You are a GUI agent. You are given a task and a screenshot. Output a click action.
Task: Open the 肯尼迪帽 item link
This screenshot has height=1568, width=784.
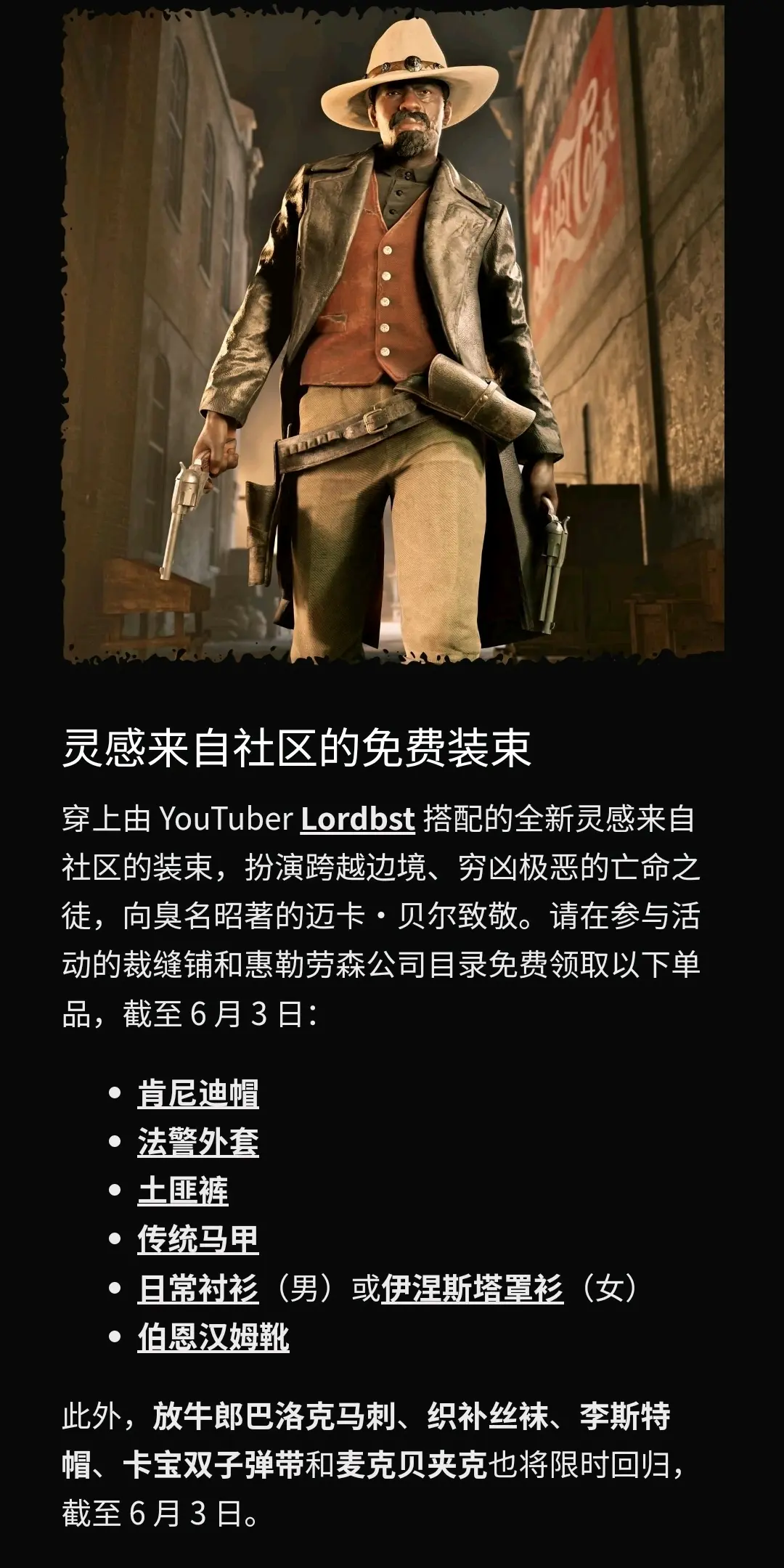[x=198, y=1093]
